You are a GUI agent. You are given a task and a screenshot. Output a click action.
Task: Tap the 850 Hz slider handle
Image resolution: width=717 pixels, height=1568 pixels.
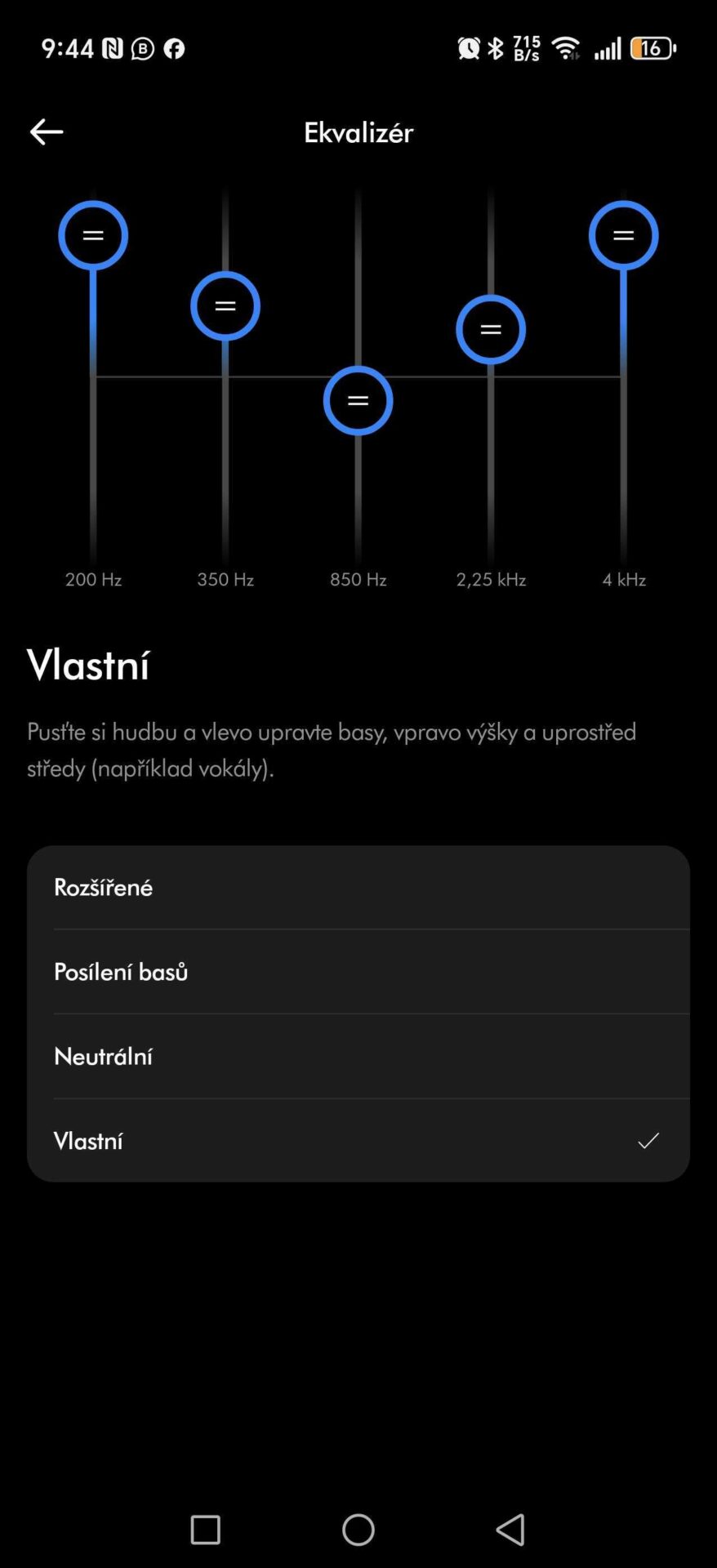pos(358,400)
